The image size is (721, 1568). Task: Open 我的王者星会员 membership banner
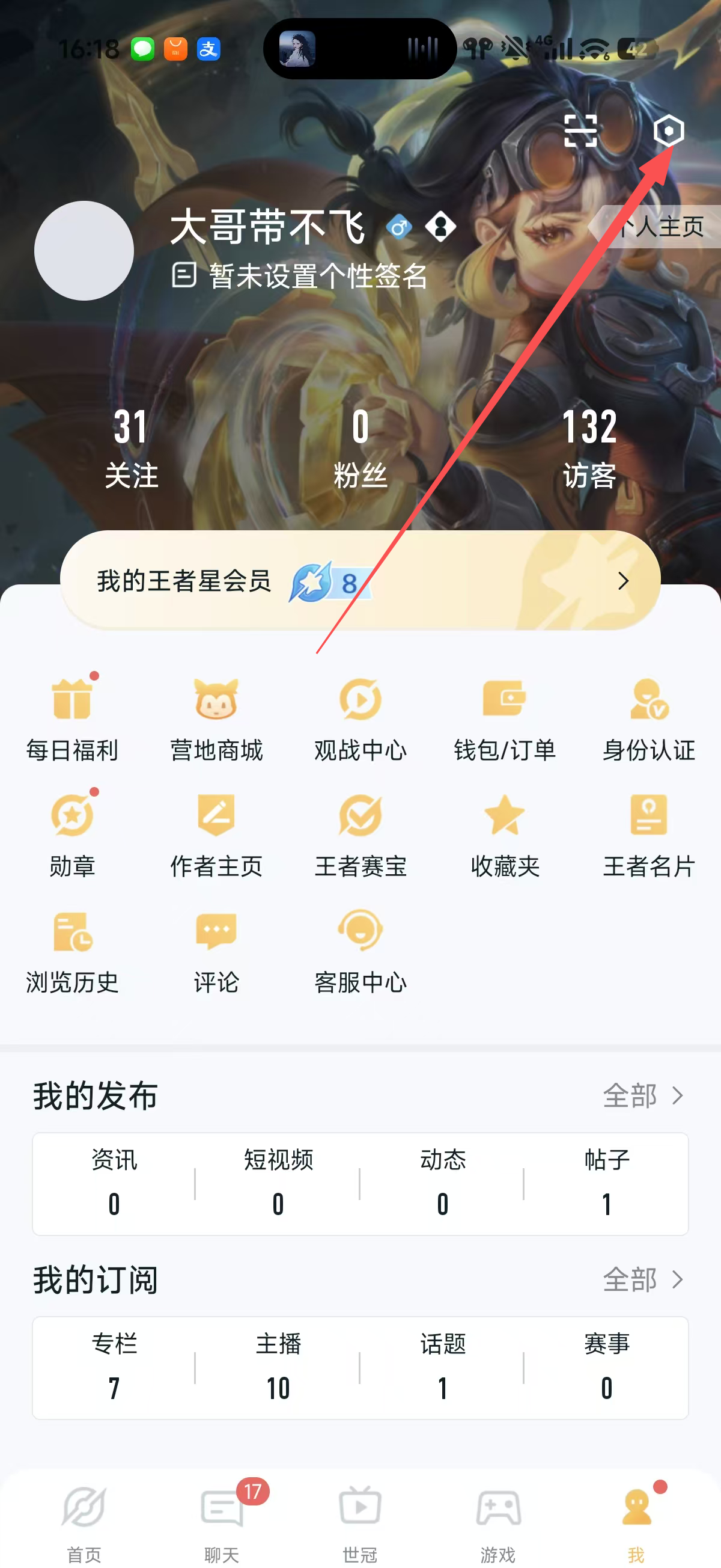(360, 580)
